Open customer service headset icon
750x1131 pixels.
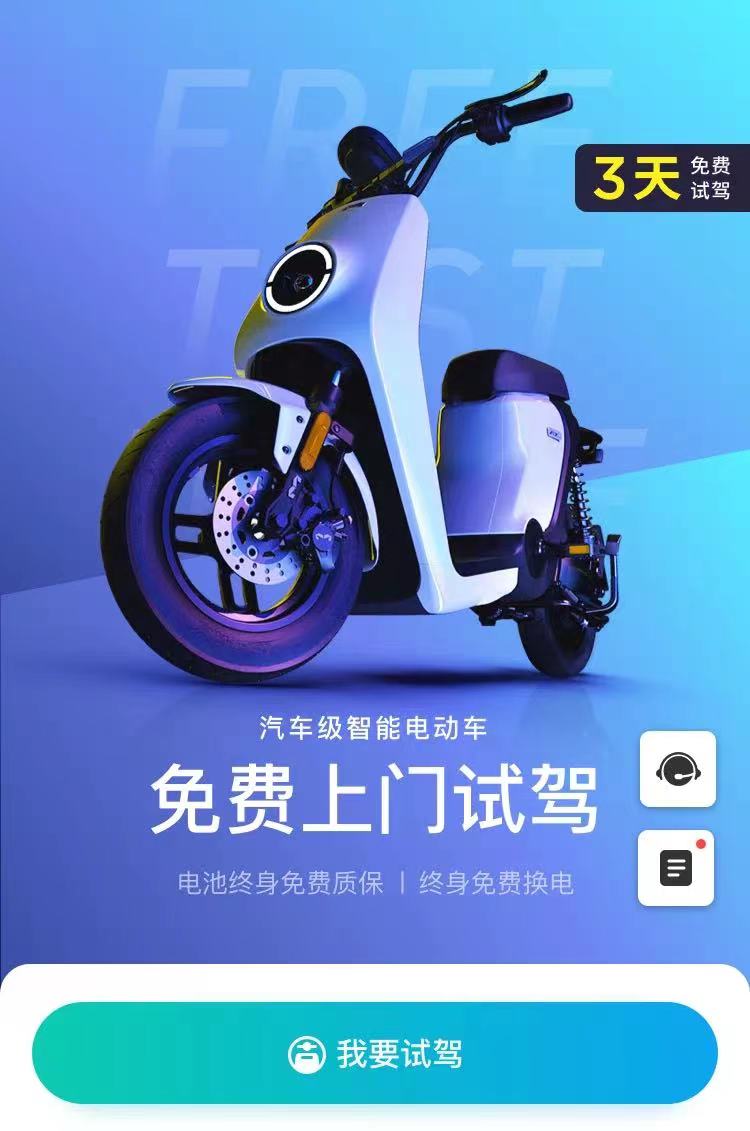coord(678,769)
